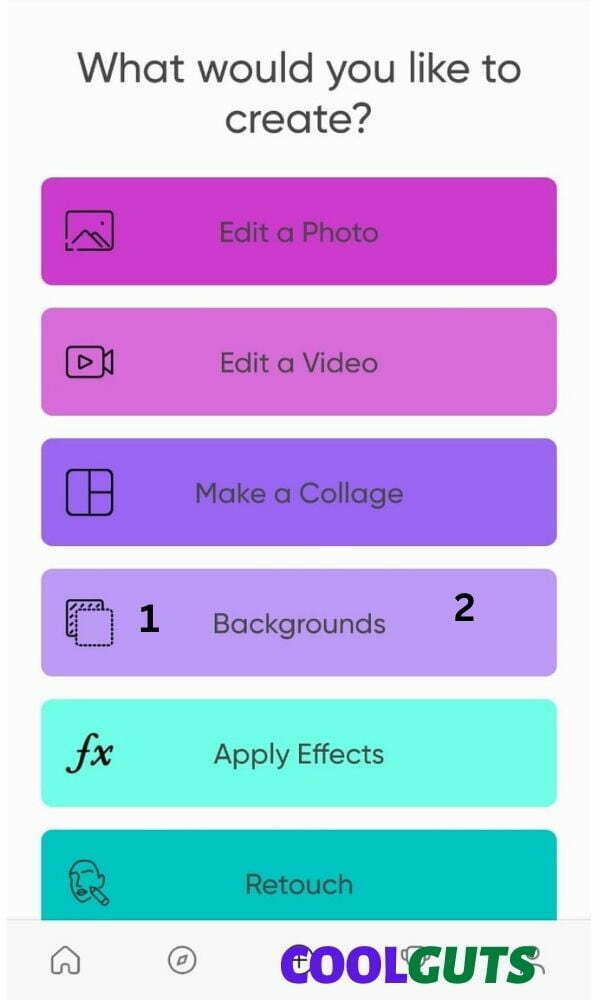The width and height of the screenshot is (600, 1000).
Task: Tap Apply Effects
Action: point(299,753)
